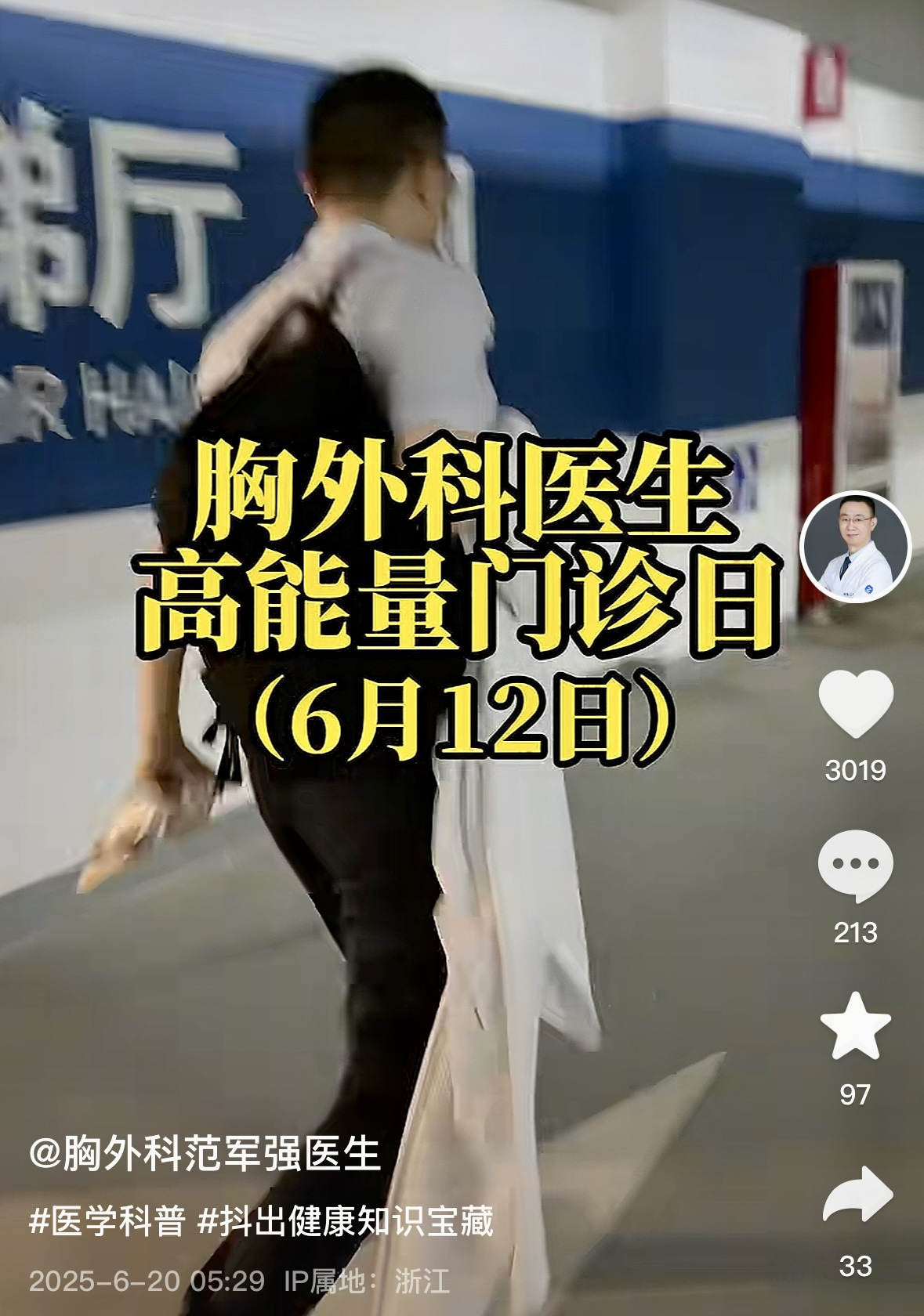Screen dimensions: 924x1316
Task: Favorite this video with the star
Action: (855, 1027)
